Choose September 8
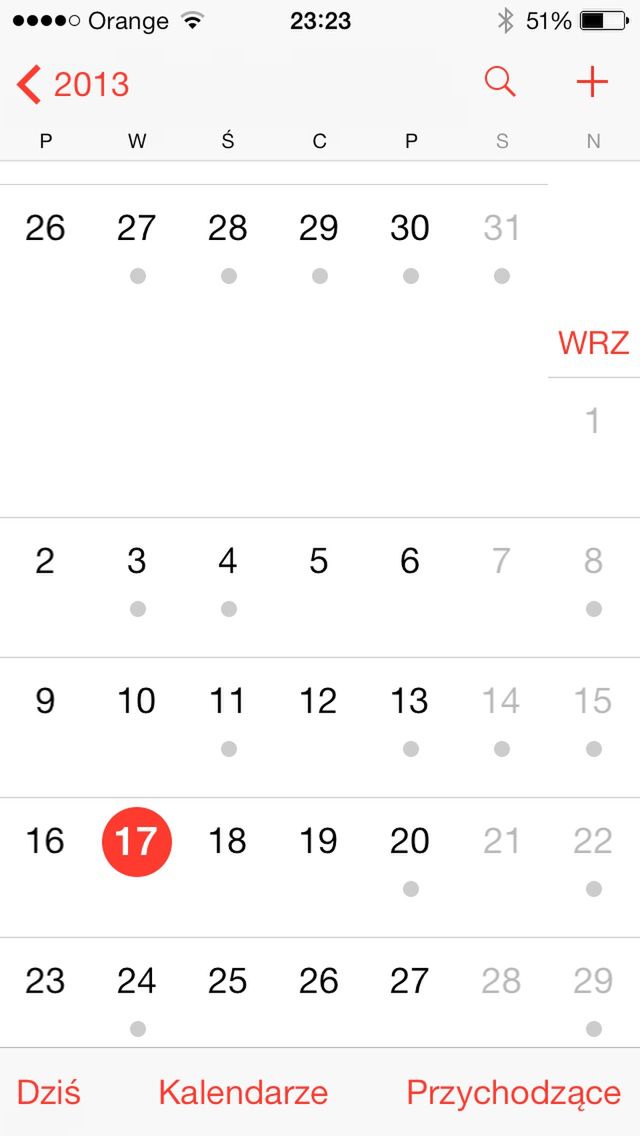 point(593,562)
